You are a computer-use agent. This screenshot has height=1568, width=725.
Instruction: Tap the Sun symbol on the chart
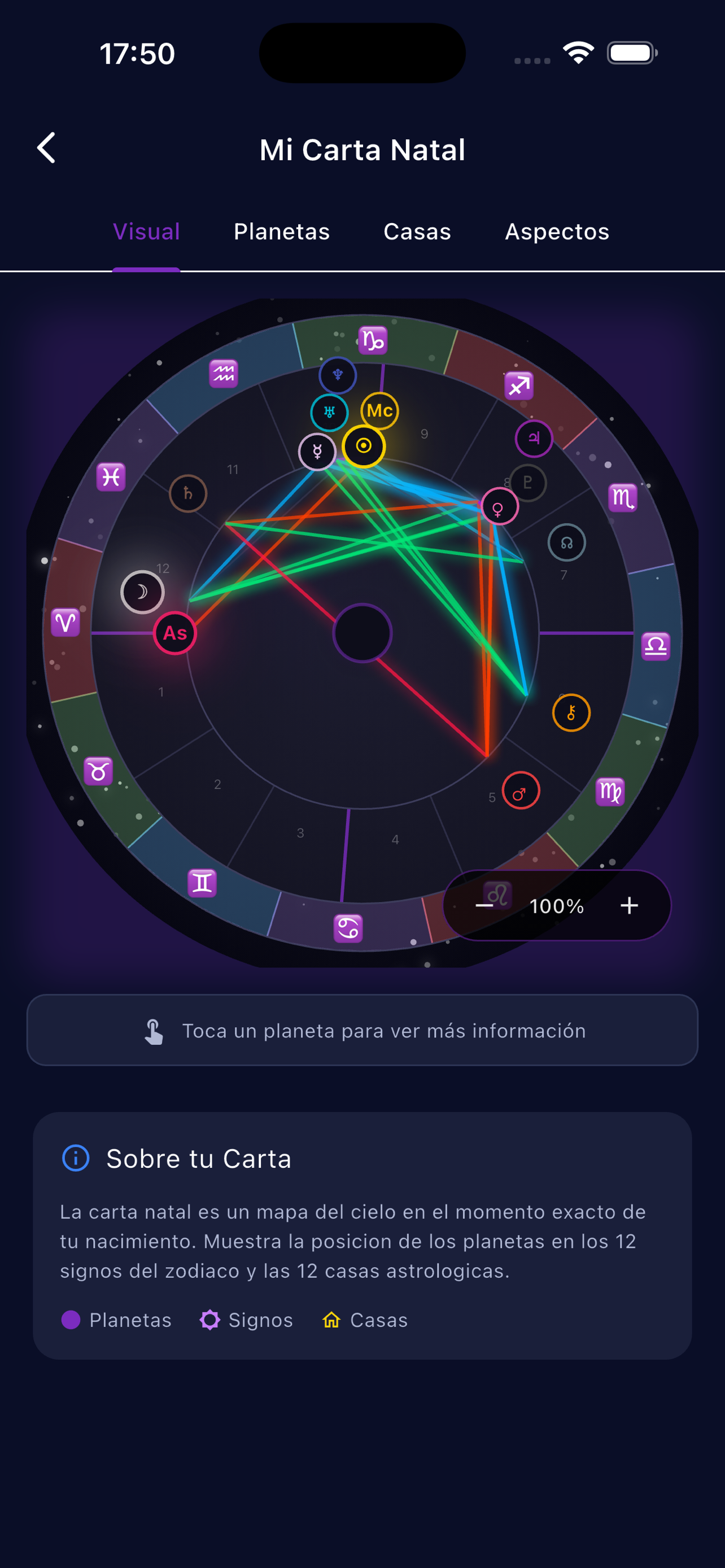[x=364, y=446]
